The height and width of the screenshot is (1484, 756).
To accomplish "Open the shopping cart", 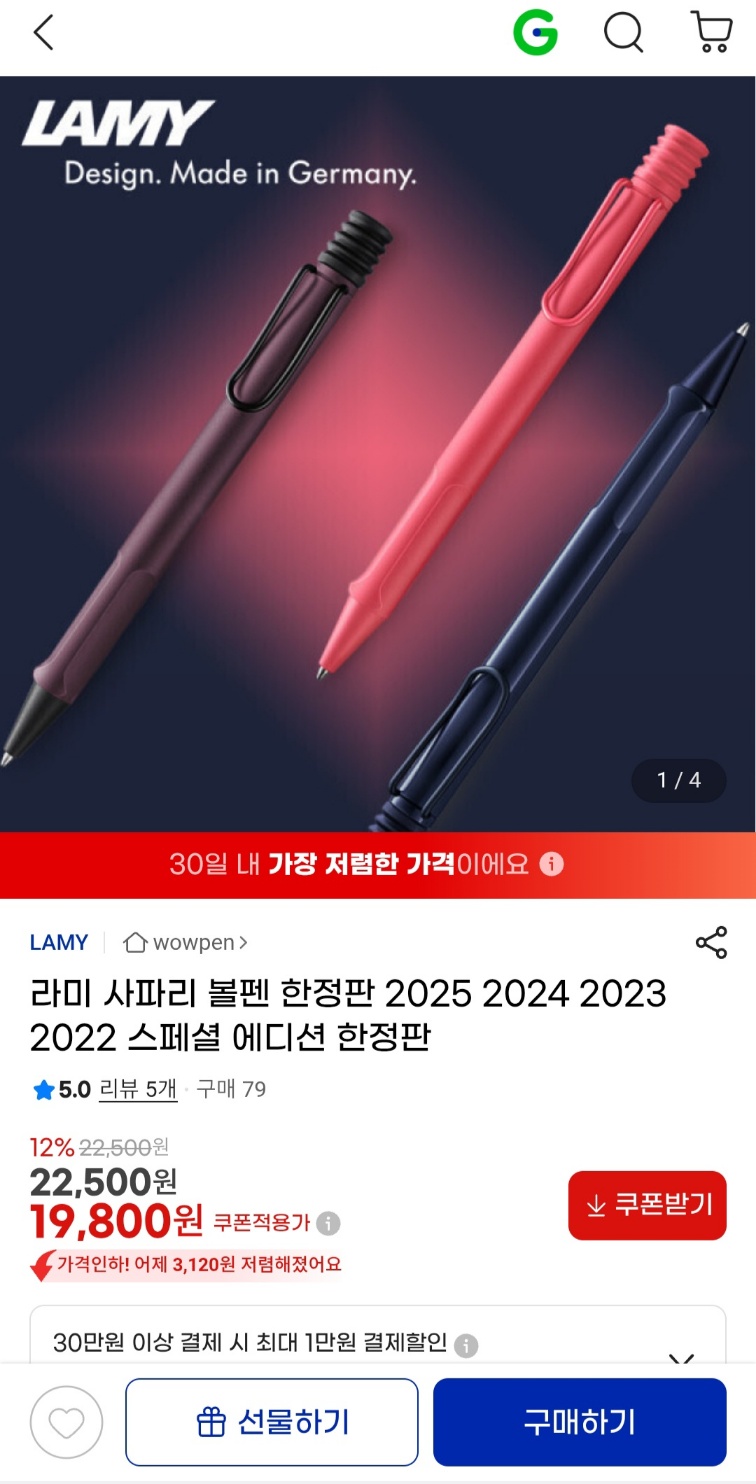I will coord(711,34).
